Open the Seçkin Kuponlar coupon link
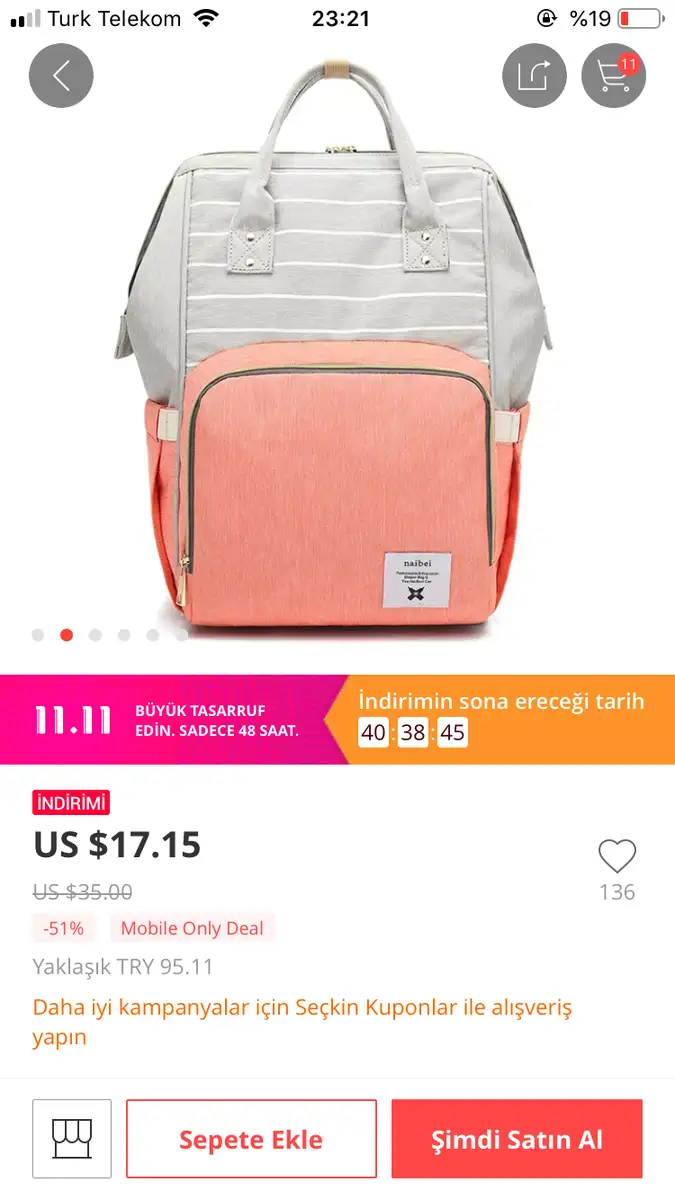The image size is (675, 1200). (302, 1021)
